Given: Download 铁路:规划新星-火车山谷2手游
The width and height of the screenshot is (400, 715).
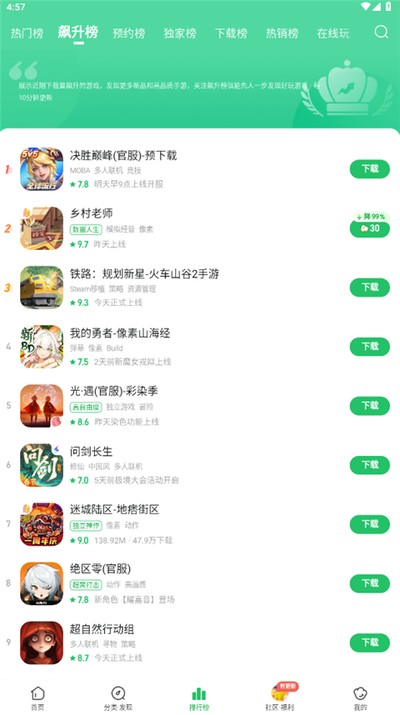Looking at the screenshot, I should point(370,287).
